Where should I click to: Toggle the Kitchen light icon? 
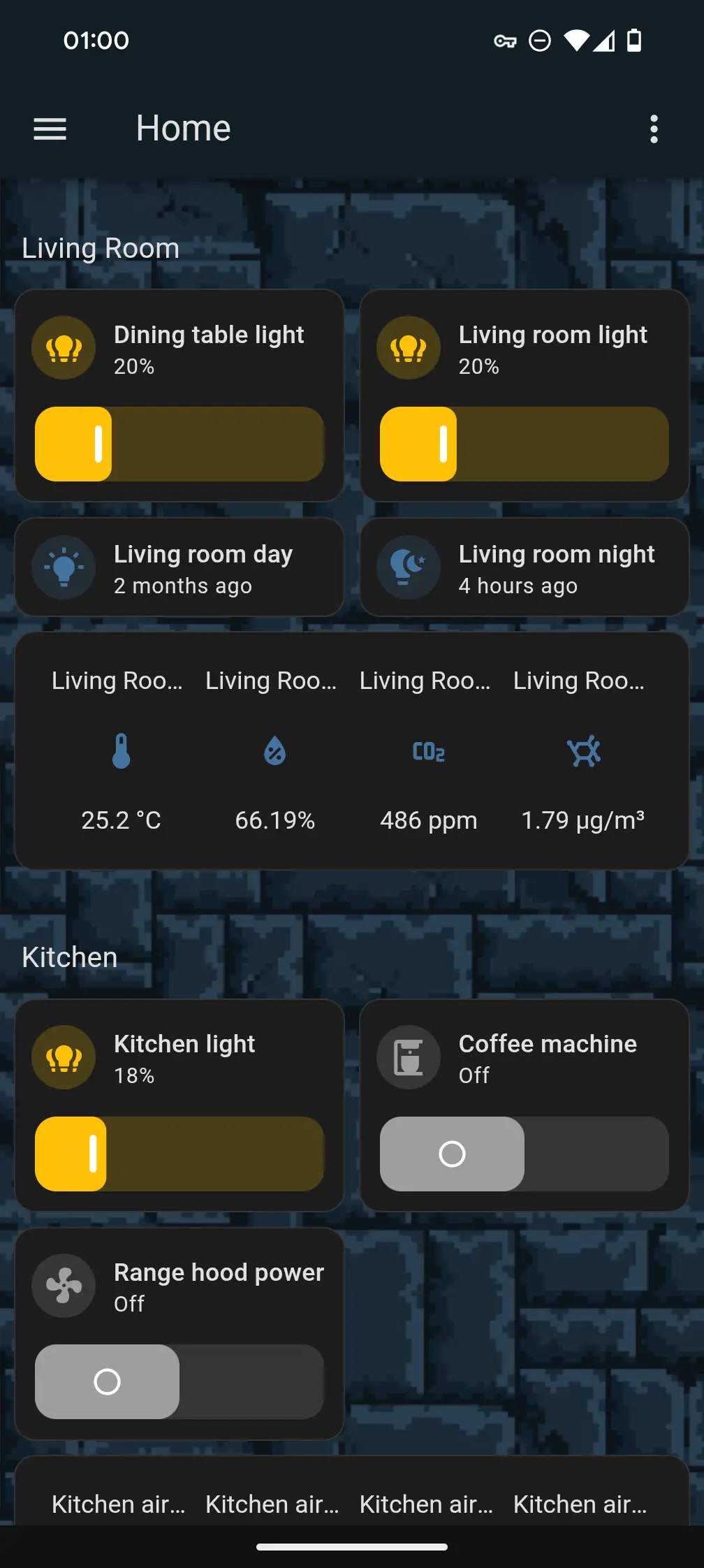point(64,1057)
